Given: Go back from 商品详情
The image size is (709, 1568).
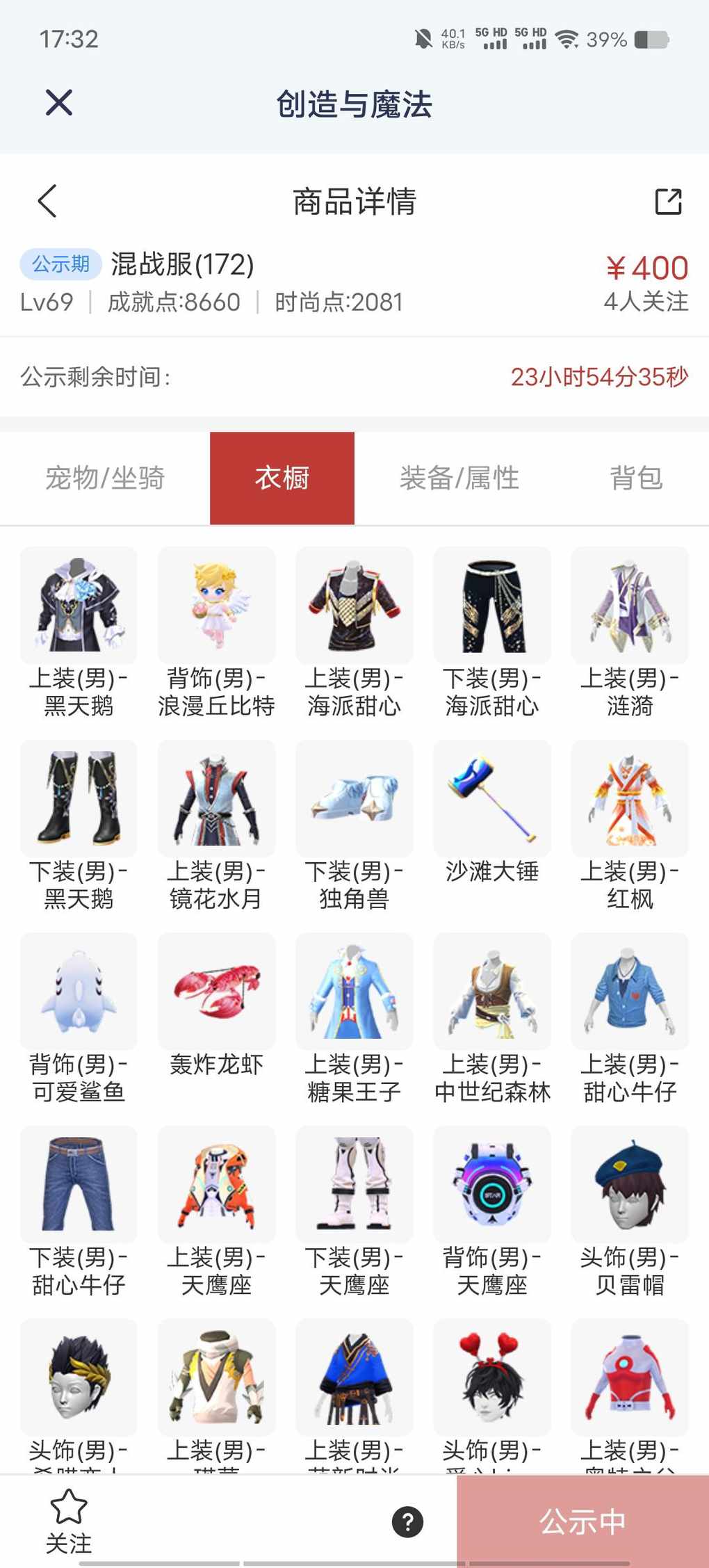Looking at the screenshot, I should pos(47,202).
